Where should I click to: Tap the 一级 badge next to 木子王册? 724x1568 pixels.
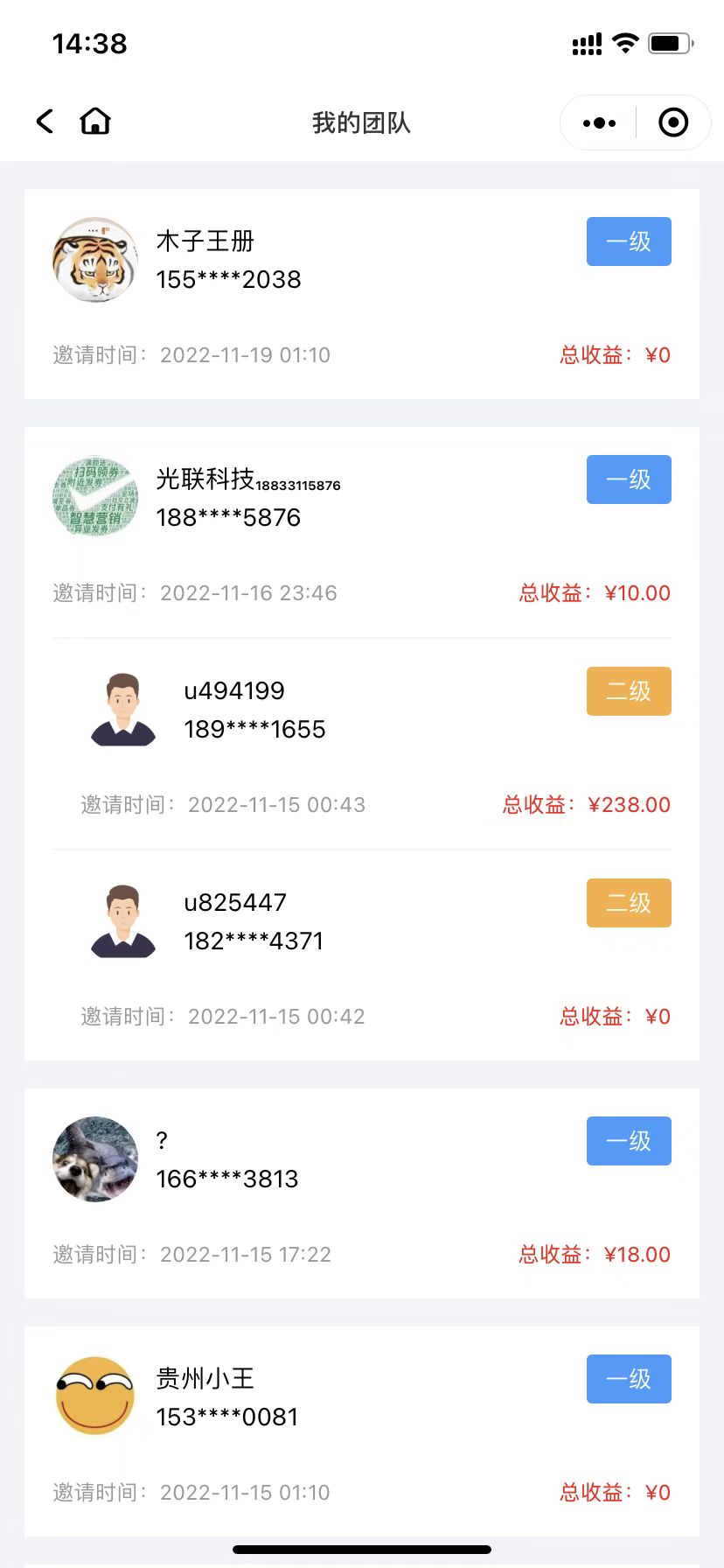click(x=628, y=241)
